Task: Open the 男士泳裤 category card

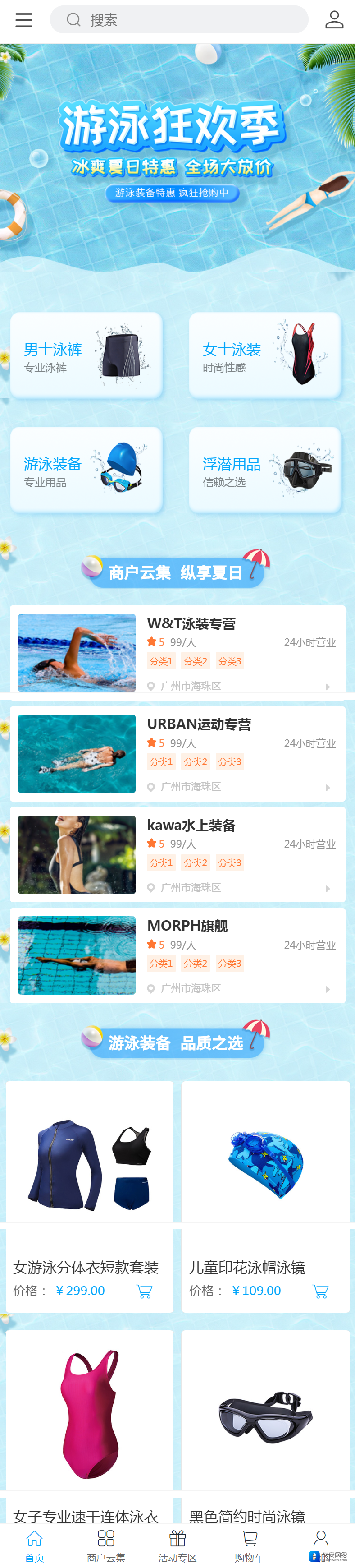Action: 86,355
